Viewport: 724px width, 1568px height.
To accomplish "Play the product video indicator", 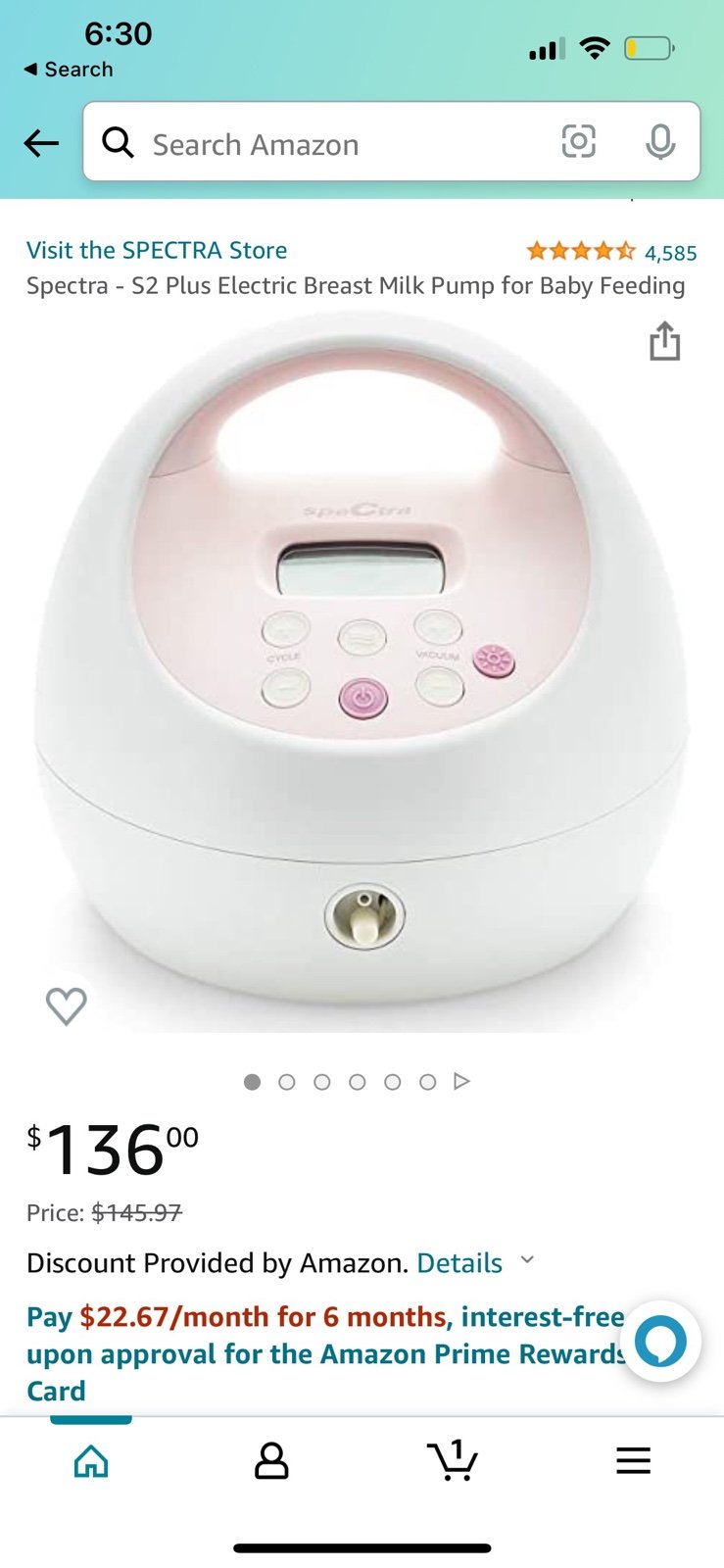I will (461, 1081).
